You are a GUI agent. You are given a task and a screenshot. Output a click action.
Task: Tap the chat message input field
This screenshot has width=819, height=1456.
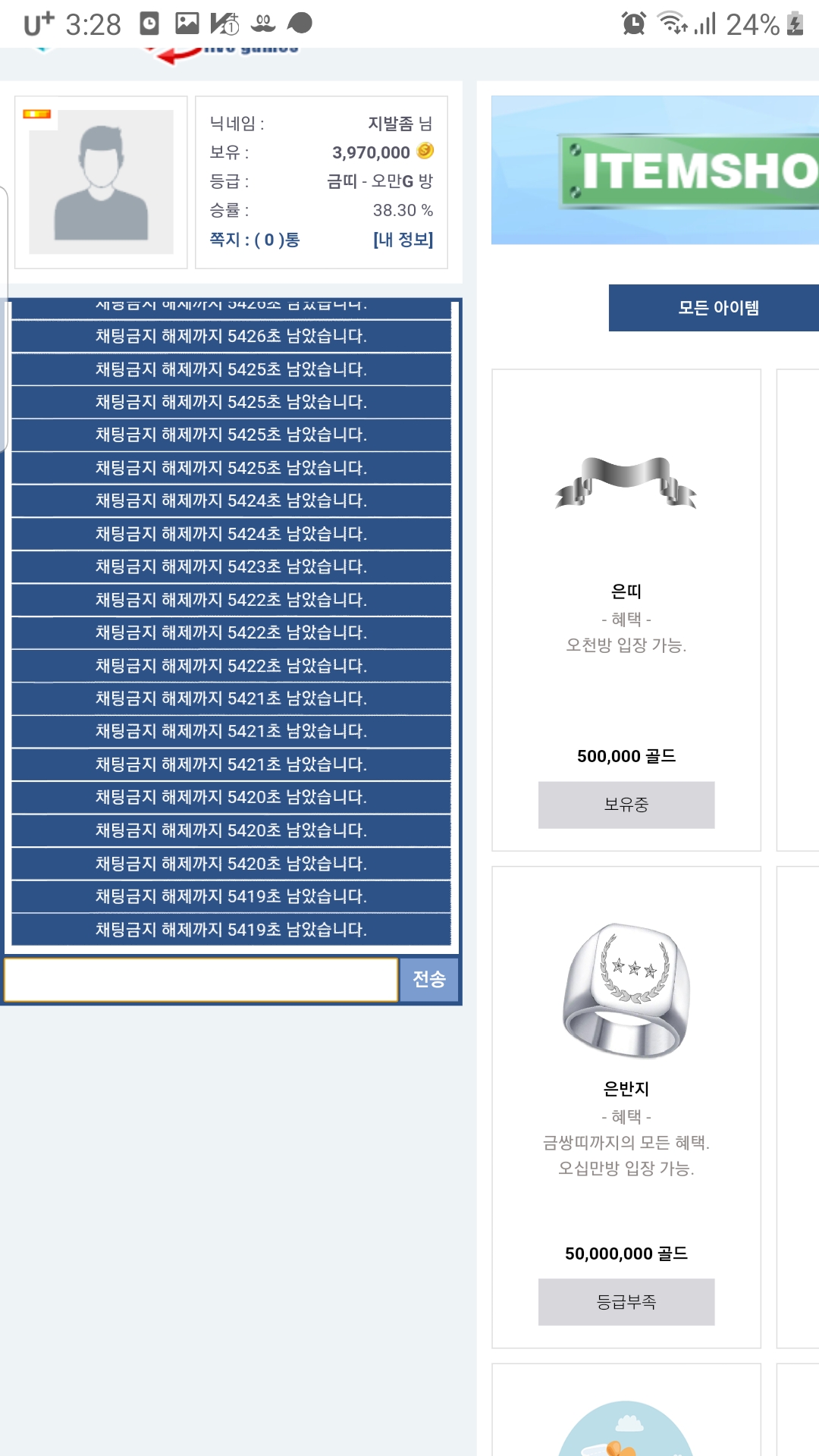click(x=201, y=979)
